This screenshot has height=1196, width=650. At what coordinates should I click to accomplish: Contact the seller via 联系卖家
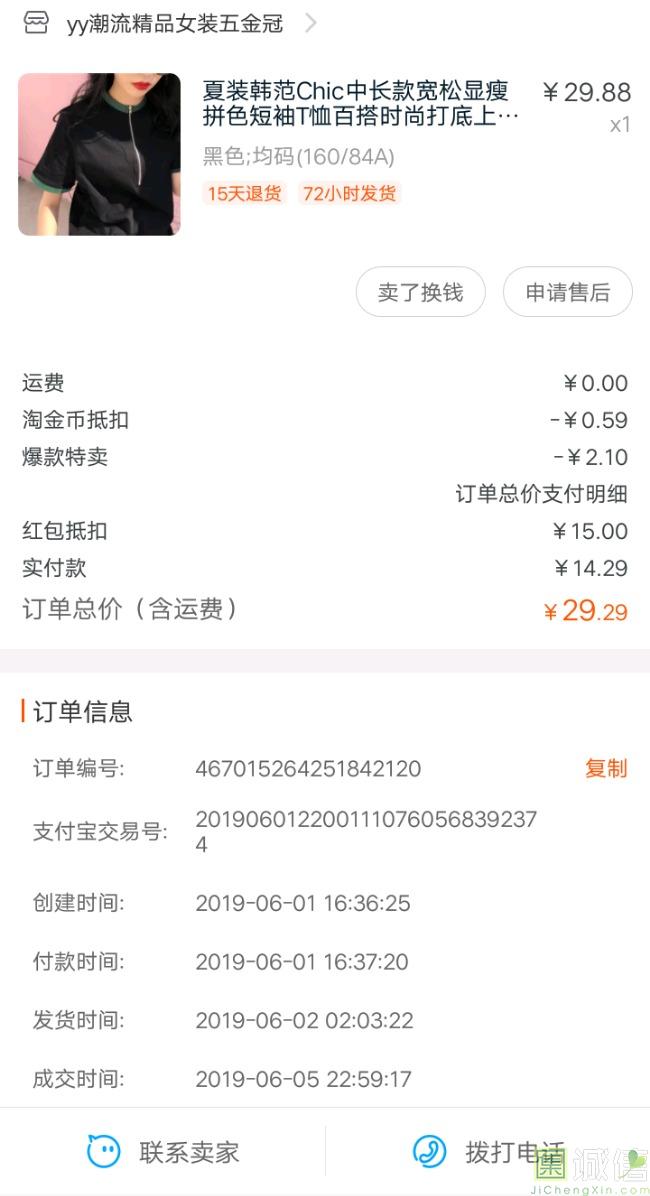(x=163, y=1151)
